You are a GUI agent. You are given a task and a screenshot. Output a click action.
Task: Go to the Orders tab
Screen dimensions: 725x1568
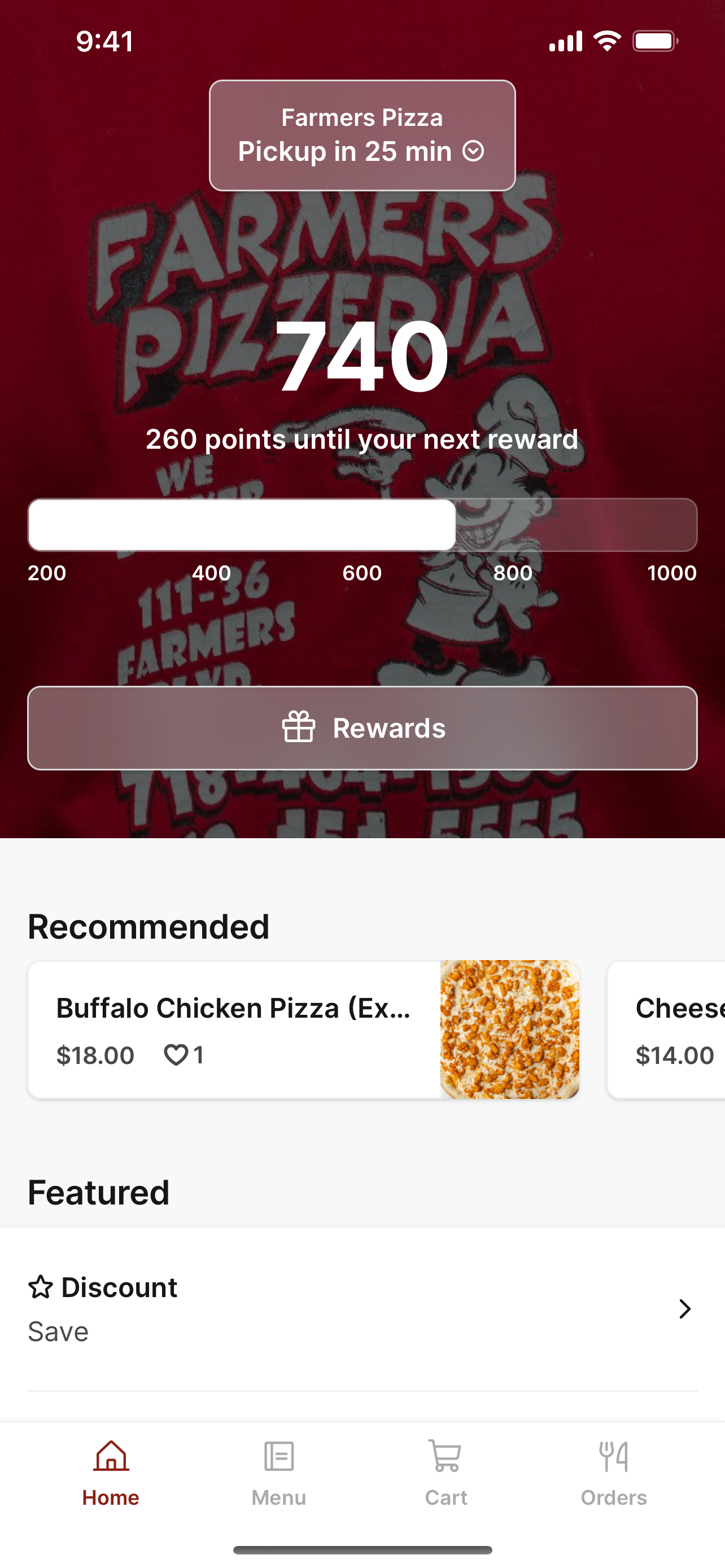point(614,1473)
